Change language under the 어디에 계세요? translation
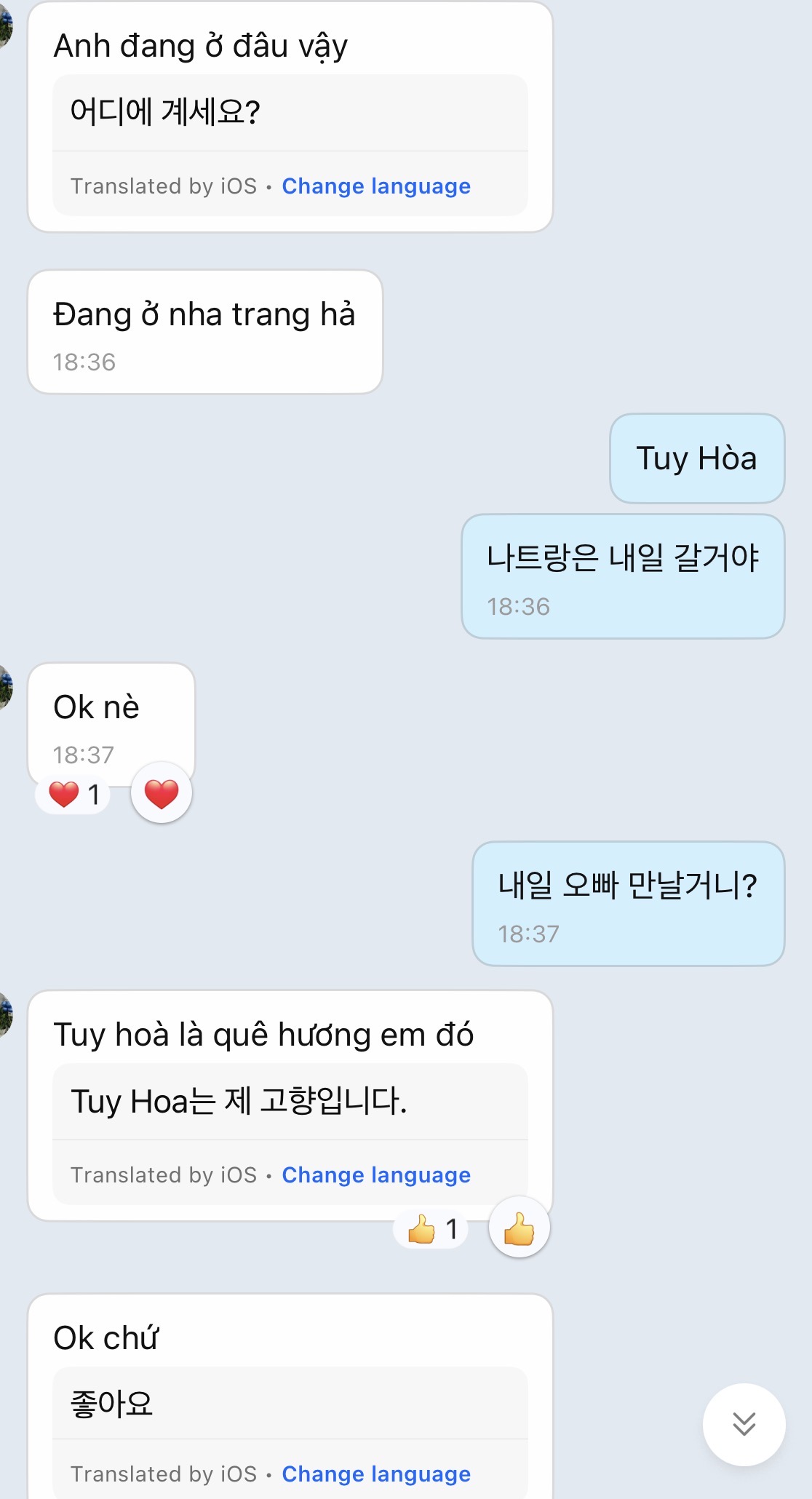 point(376,186)
